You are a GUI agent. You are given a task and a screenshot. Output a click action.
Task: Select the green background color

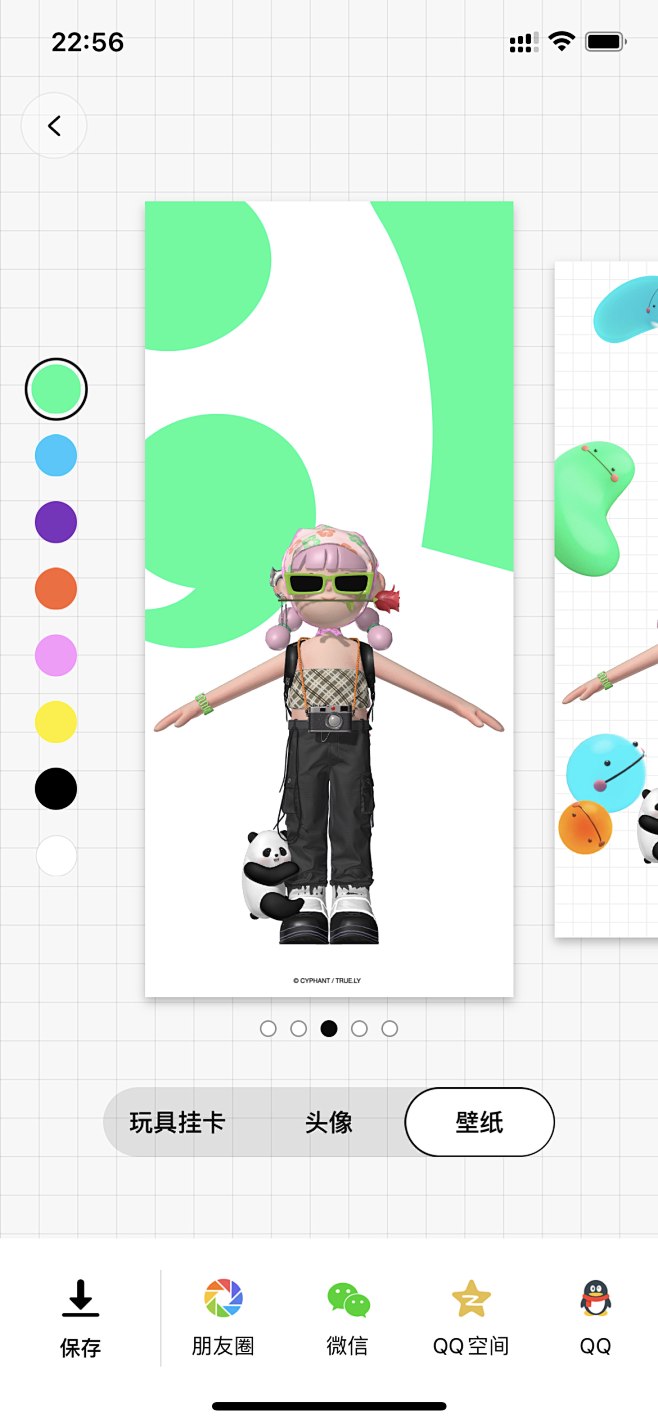click(x=56, y=389)
